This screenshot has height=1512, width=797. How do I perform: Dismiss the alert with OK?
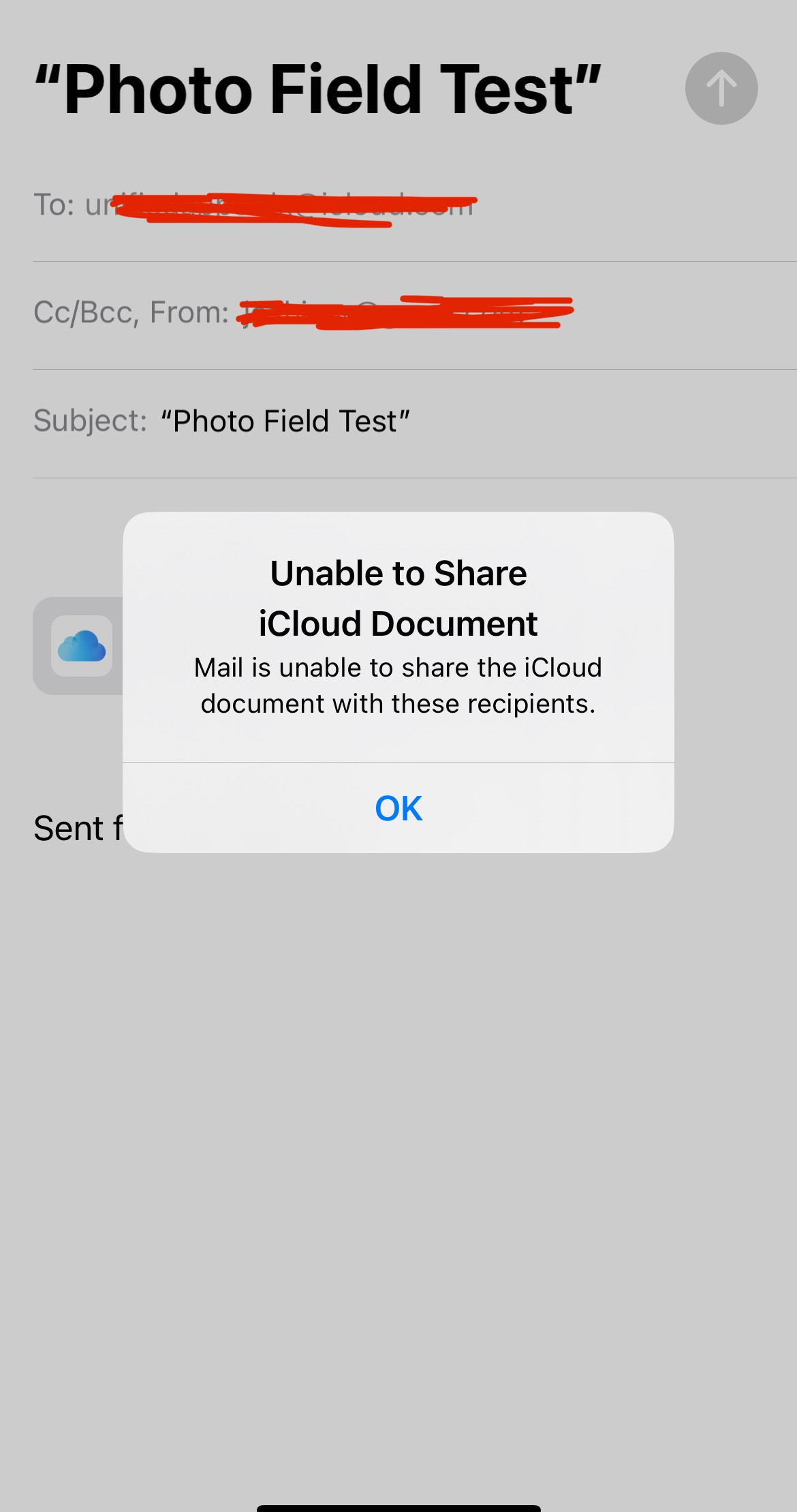[398, 808]
